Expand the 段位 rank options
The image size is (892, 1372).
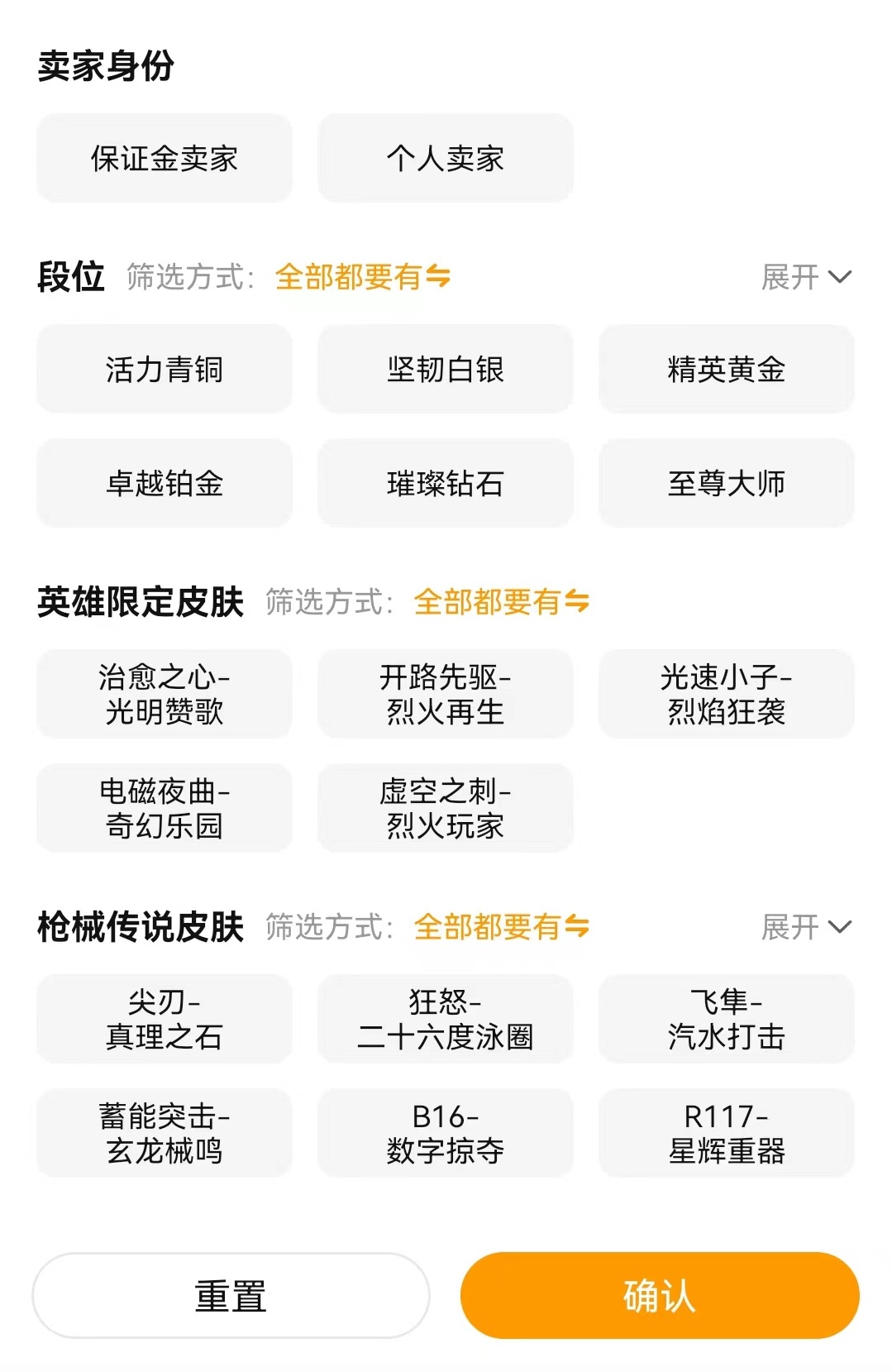click(805, 277)
